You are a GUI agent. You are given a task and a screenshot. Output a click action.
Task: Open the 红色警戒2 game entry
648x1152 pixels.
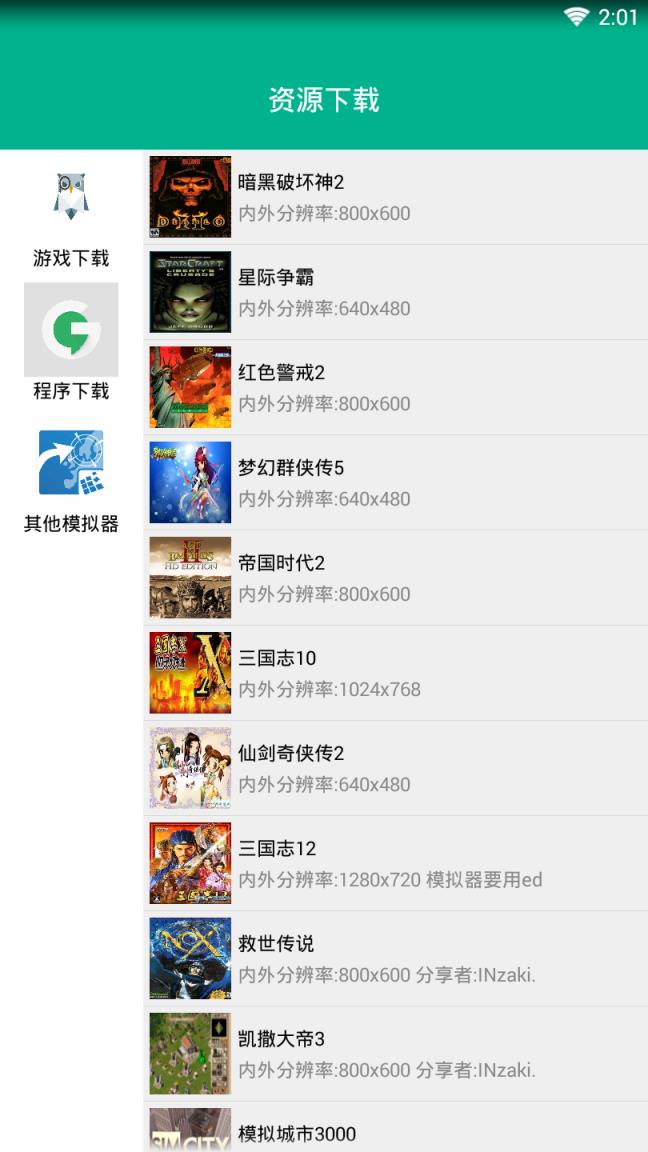coord(395,387)
